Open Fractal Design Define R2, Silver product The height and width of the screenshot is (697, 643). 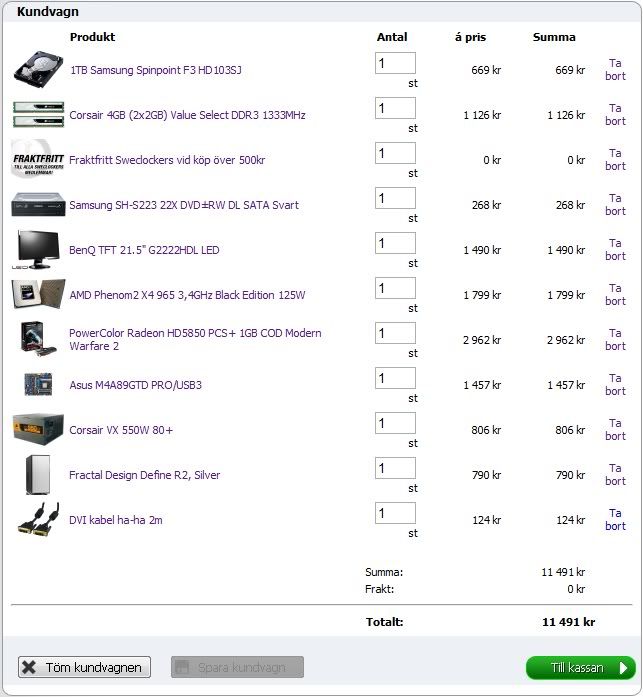(144, 475)
